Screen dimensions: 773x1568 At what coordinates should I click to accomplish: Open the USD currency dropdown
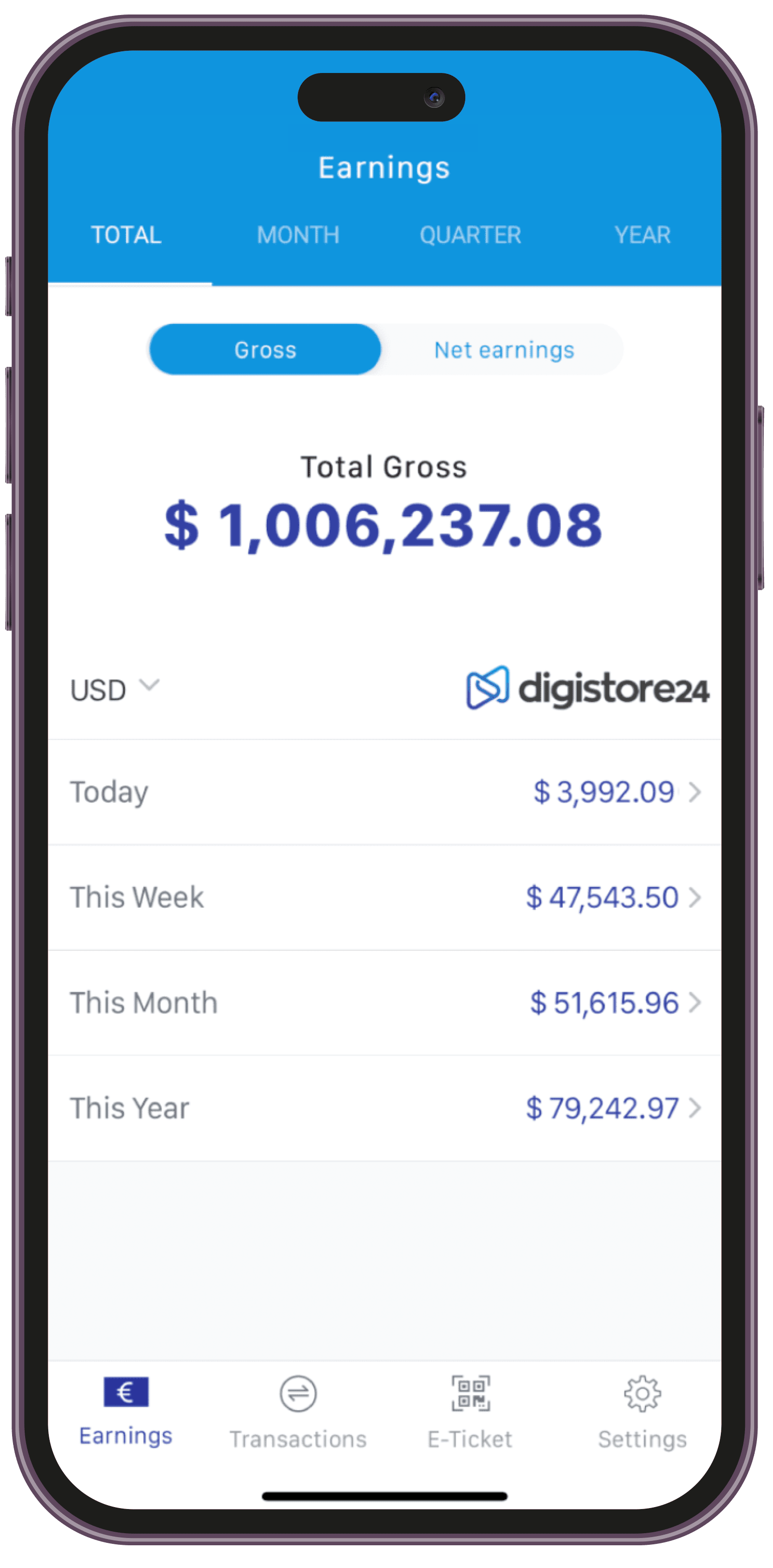click(115, 689)
